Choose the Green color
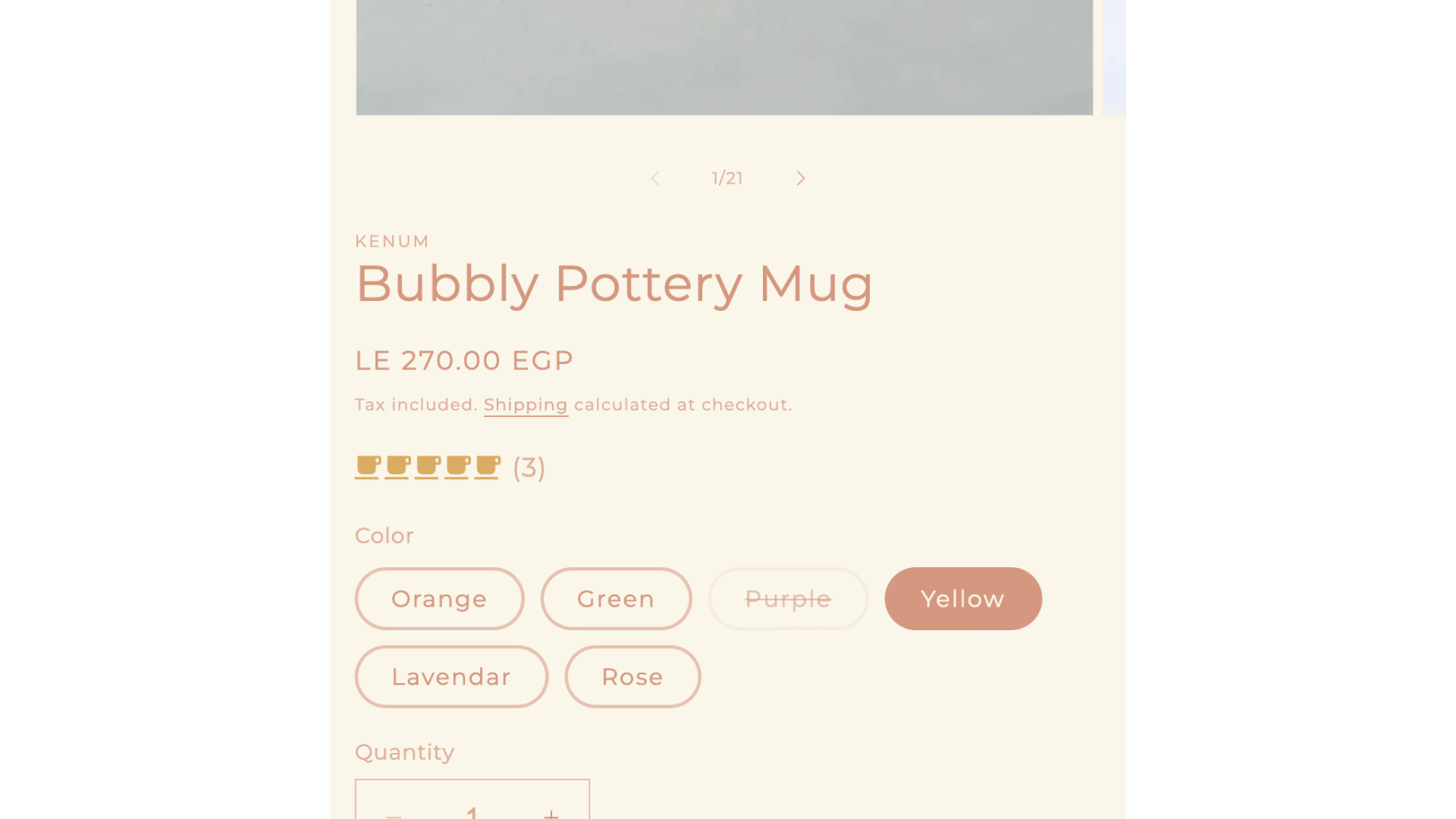Image resolution: width=1456 pixels, height=819 pixels. pos(616,599)
